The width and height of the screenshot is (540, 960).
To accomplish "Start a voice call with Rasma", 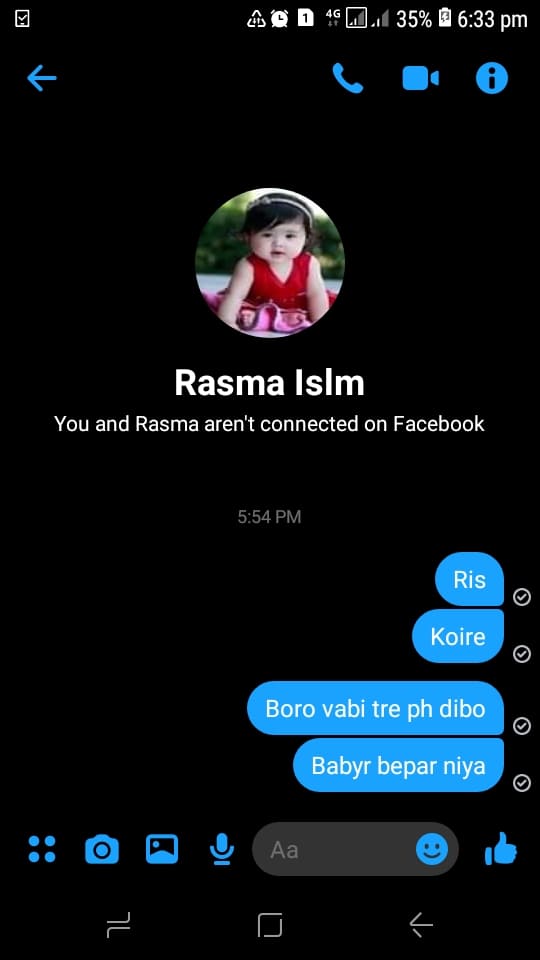I will pos(348,78).
